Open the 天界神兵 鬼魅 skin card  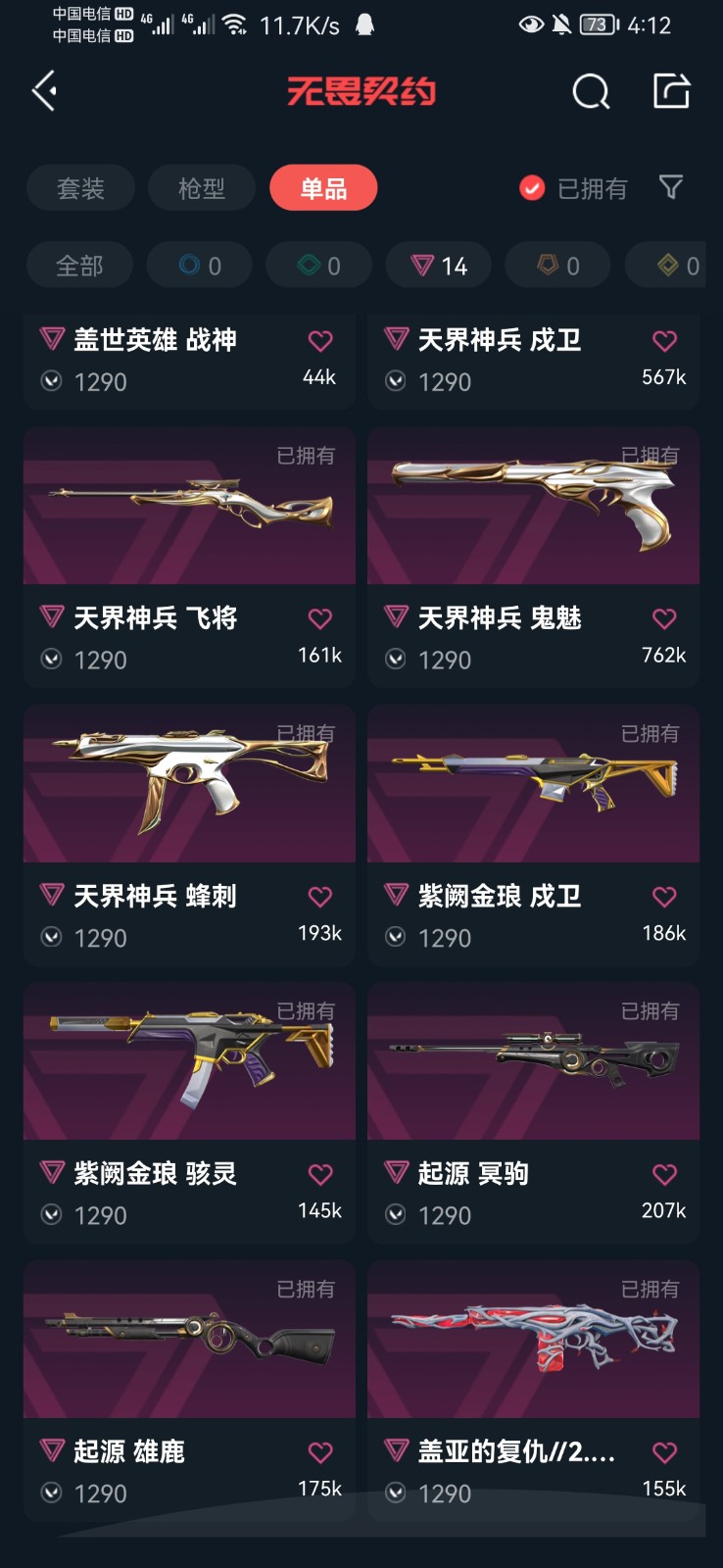pos(533,557)
